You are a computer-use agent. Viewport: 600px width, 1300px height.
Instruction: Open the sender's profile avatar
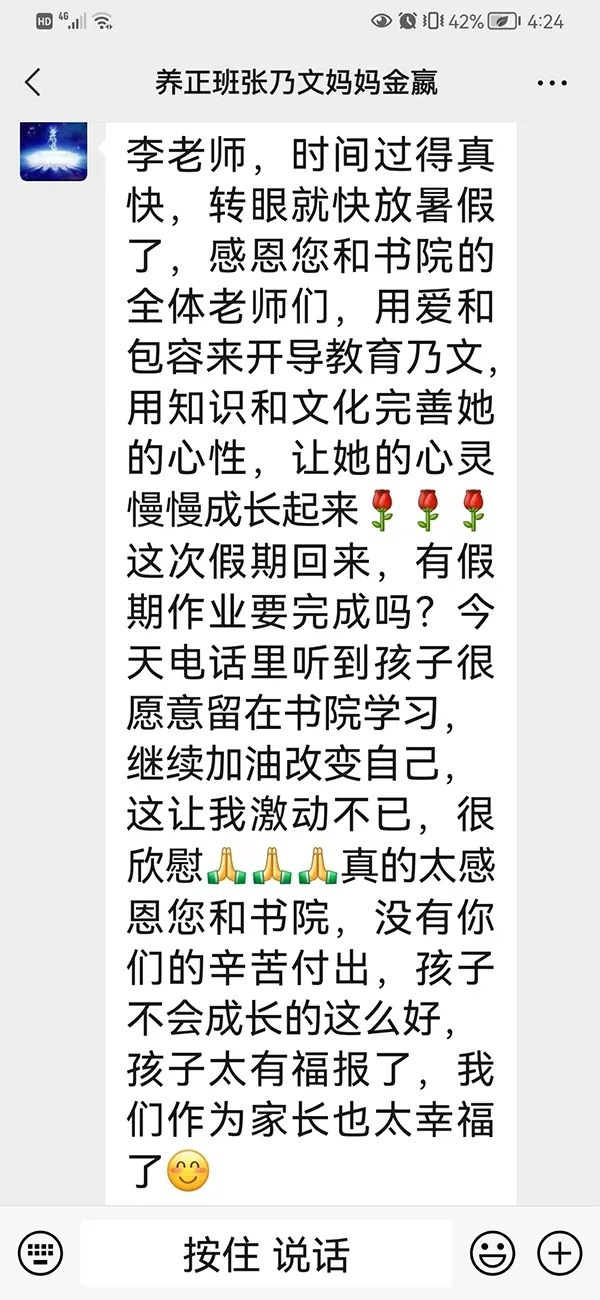(54, 151)
